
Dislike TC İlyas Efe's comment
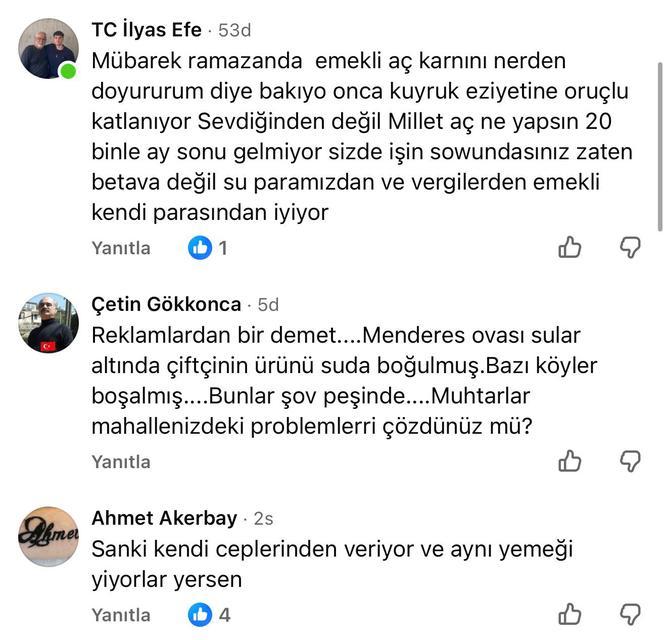click(x=630, y=247)
